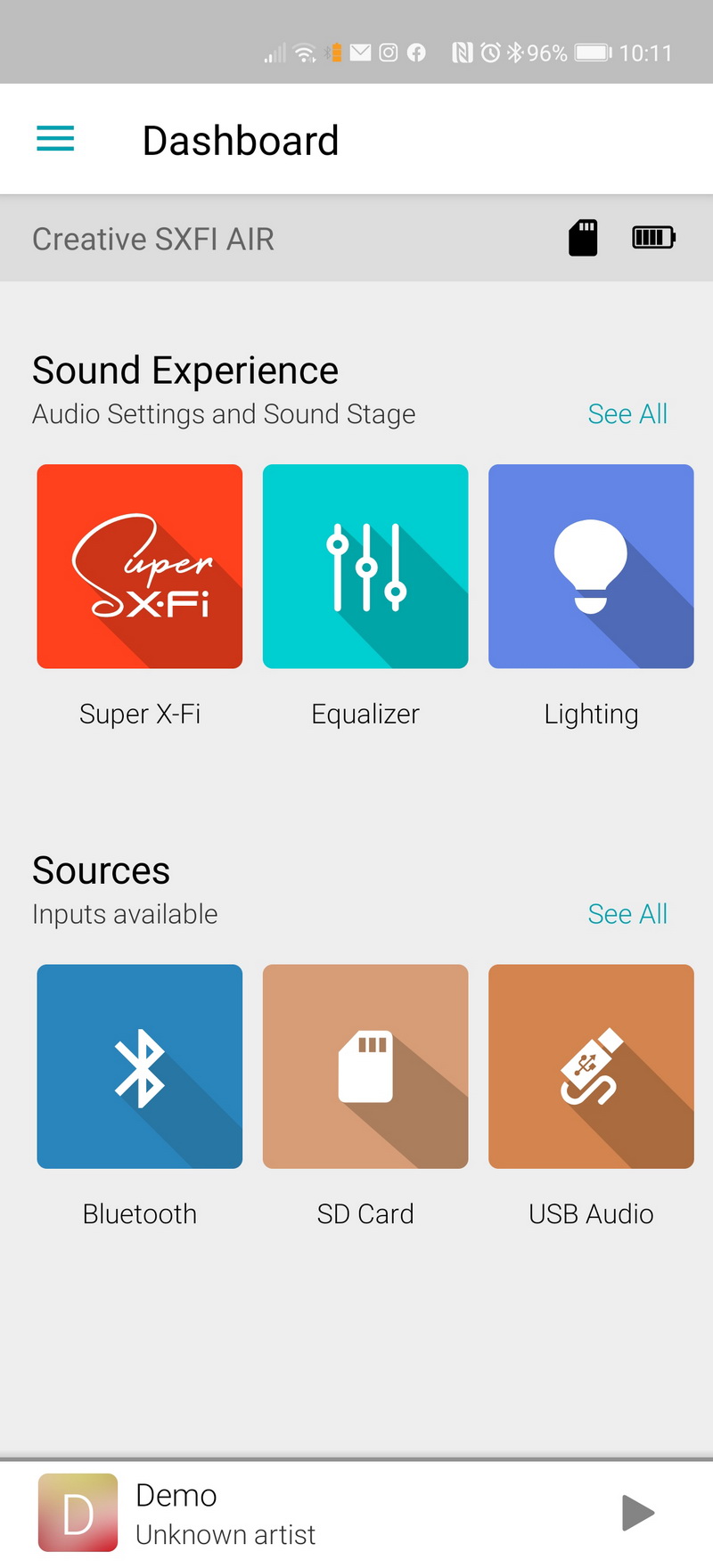Choose USB Audio input
Image resolution: width=713 pixels, height=1568 pixels.
coord(591,1066)
